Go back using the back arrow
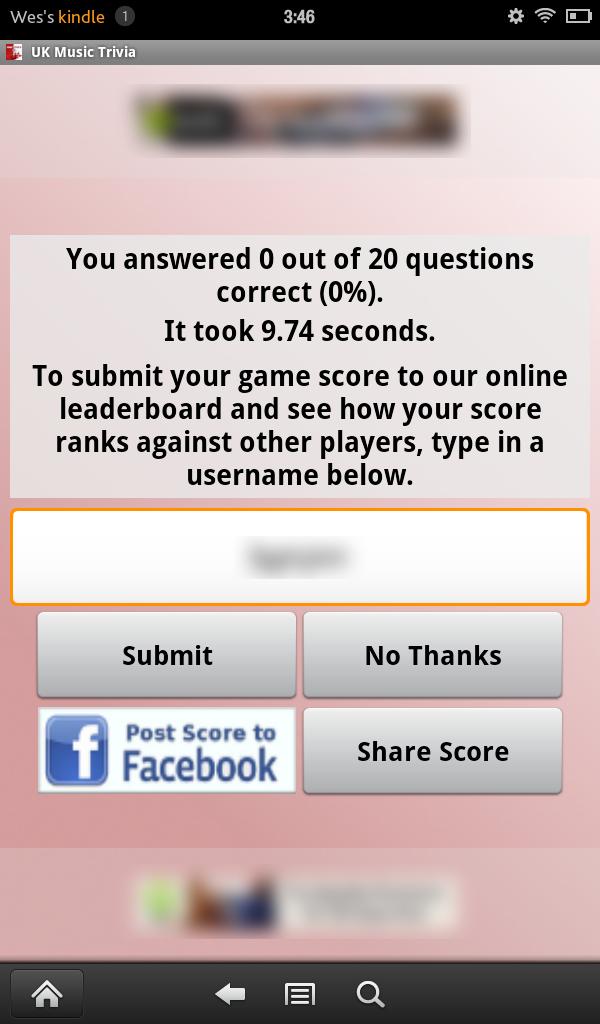This screenshot has width=600, height=1024. point(230,994)
